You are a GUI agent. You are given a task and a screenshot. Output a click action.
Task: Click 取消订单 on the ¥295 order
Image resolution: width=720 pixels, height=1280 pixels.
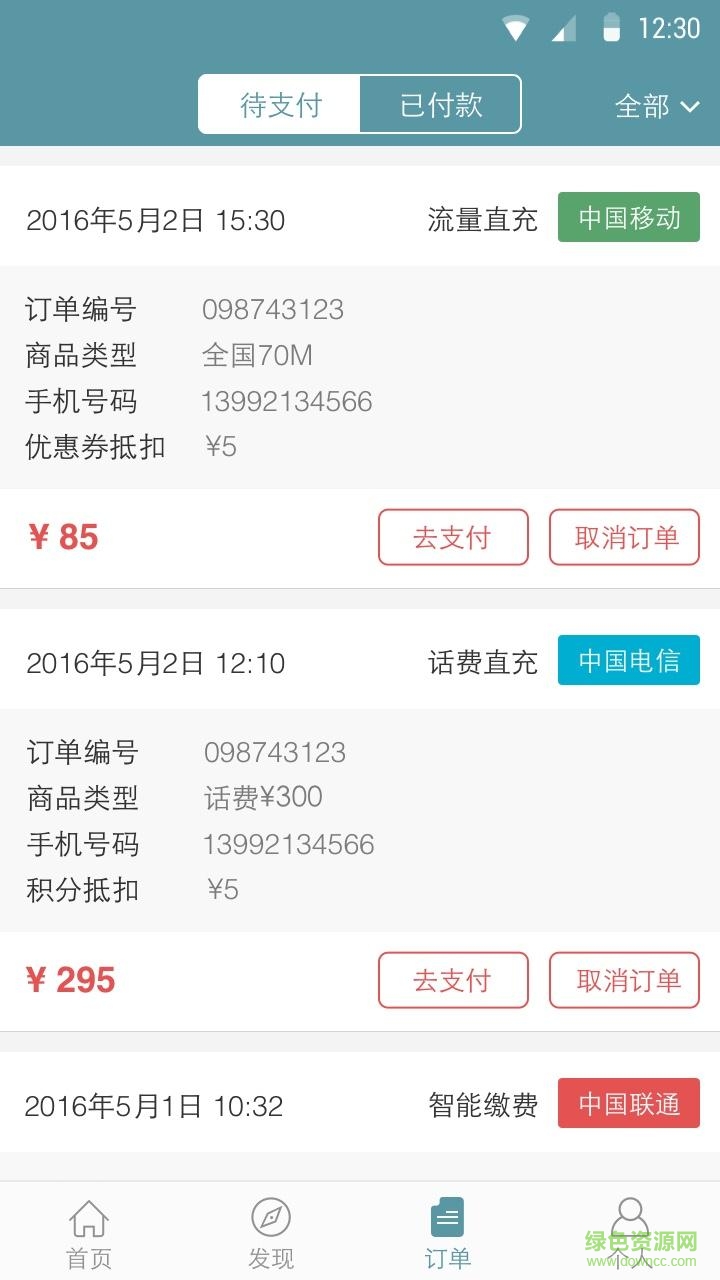pyautogui.click(x=624, y=980)
